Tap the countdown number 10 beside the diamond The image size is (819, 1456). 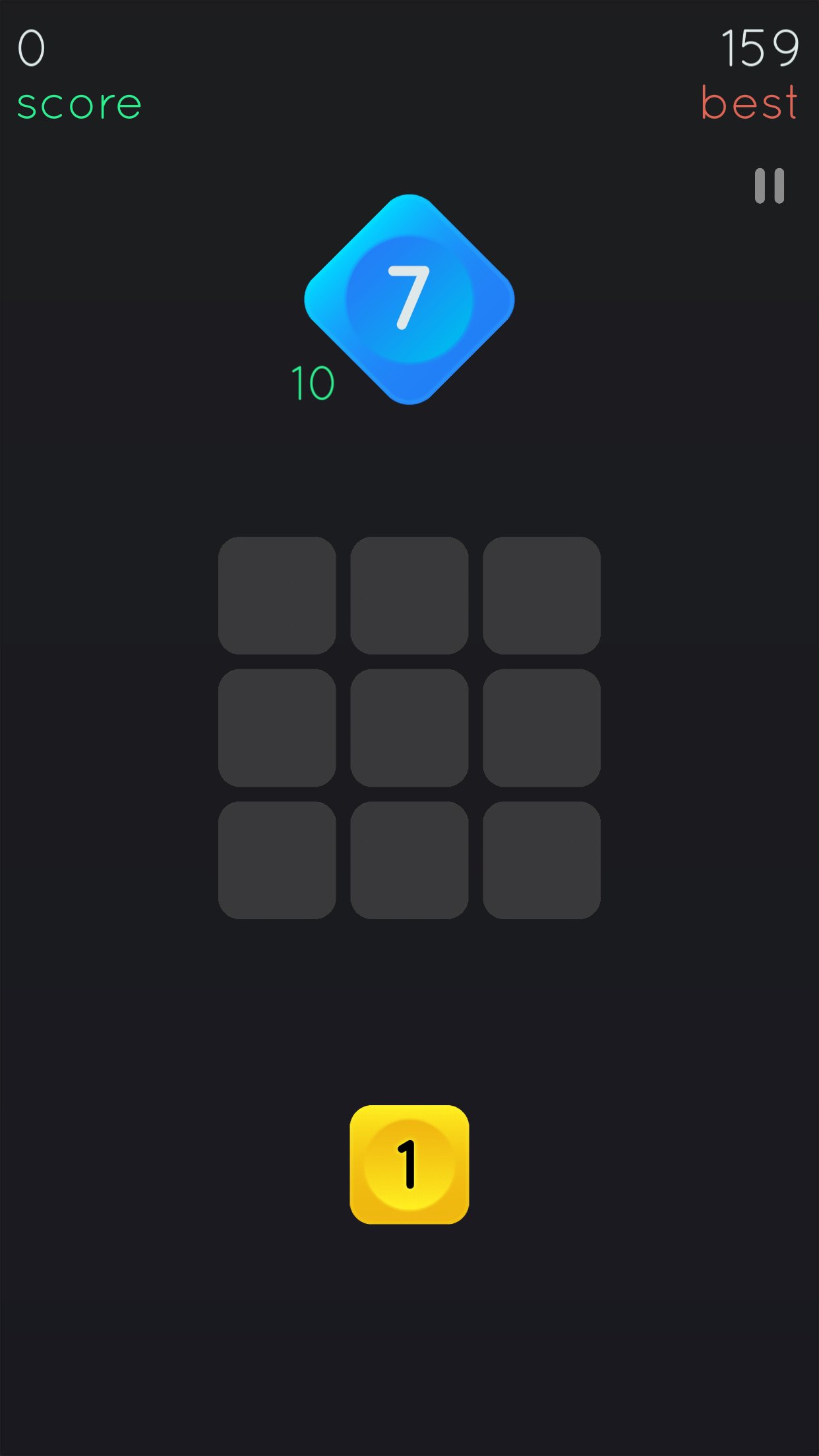[x=312, y=381]
